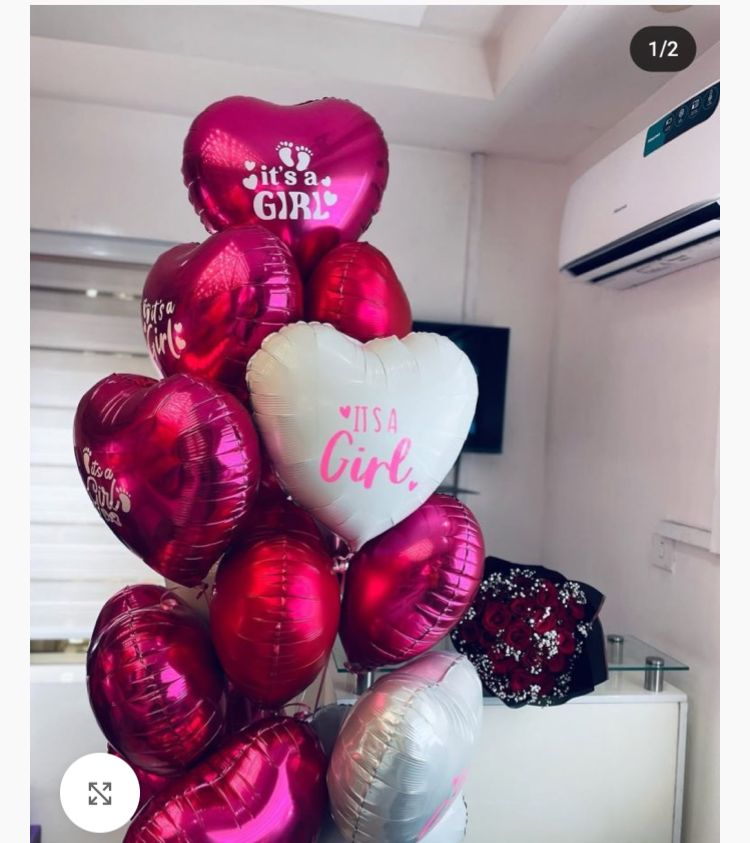Expand the photo to full screen
Screen dimensions: 750x843
click(x=100, y=793)
